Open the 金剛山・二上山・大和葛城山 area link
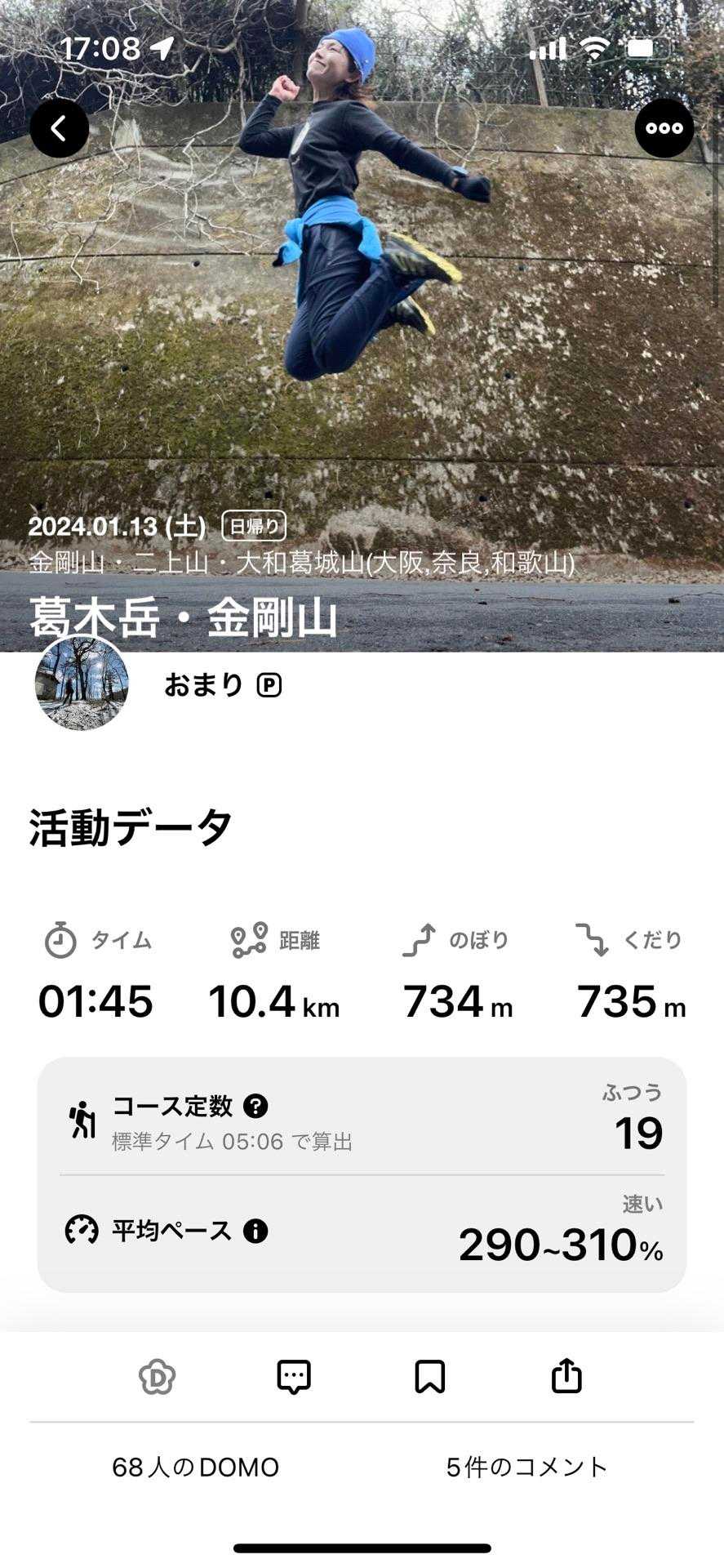The width and height of the screenshot is (724, 1568). pos(301,563)
